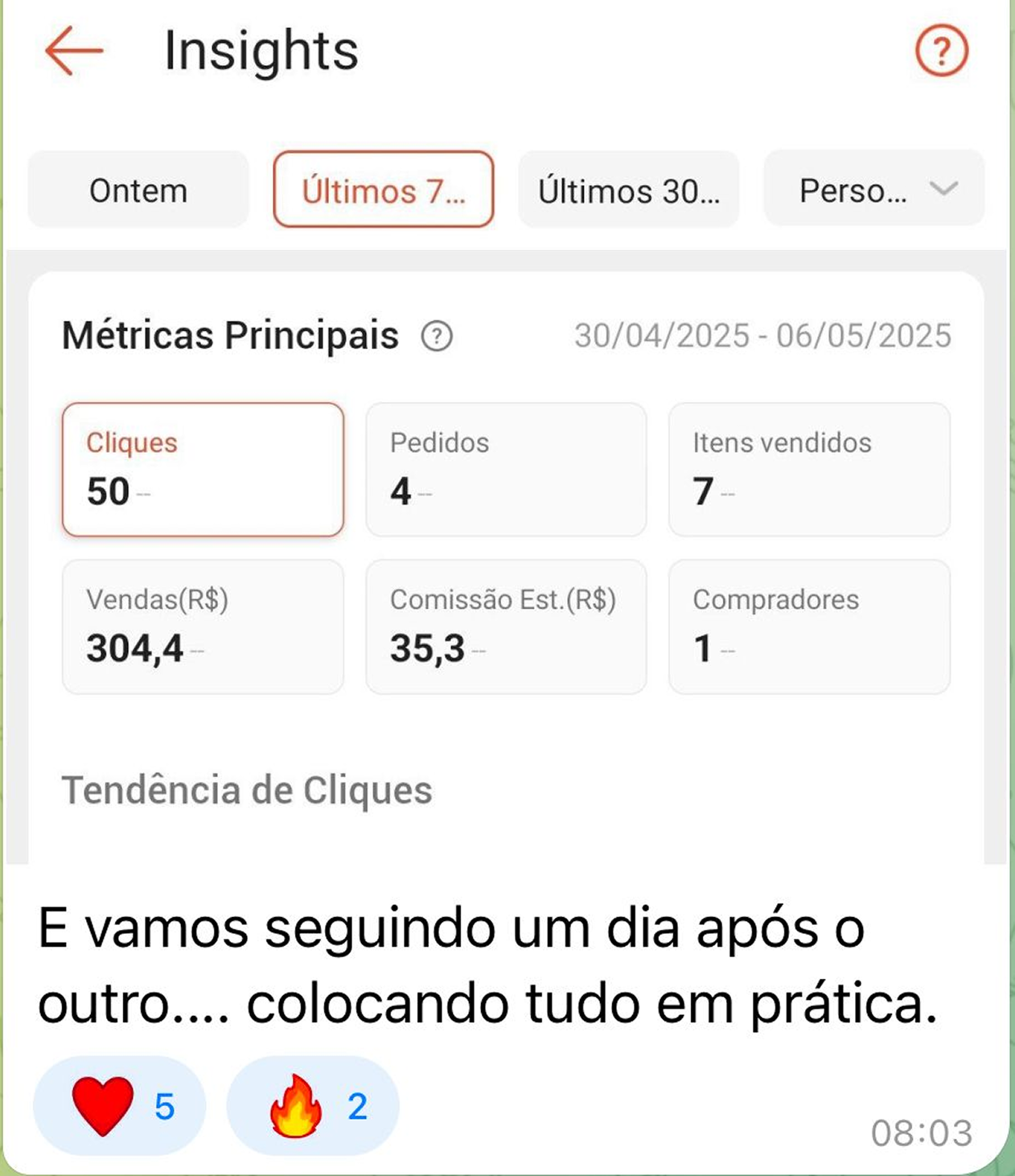Open the Vendas(R$) card showing 304,4

[x=203, y=626]
